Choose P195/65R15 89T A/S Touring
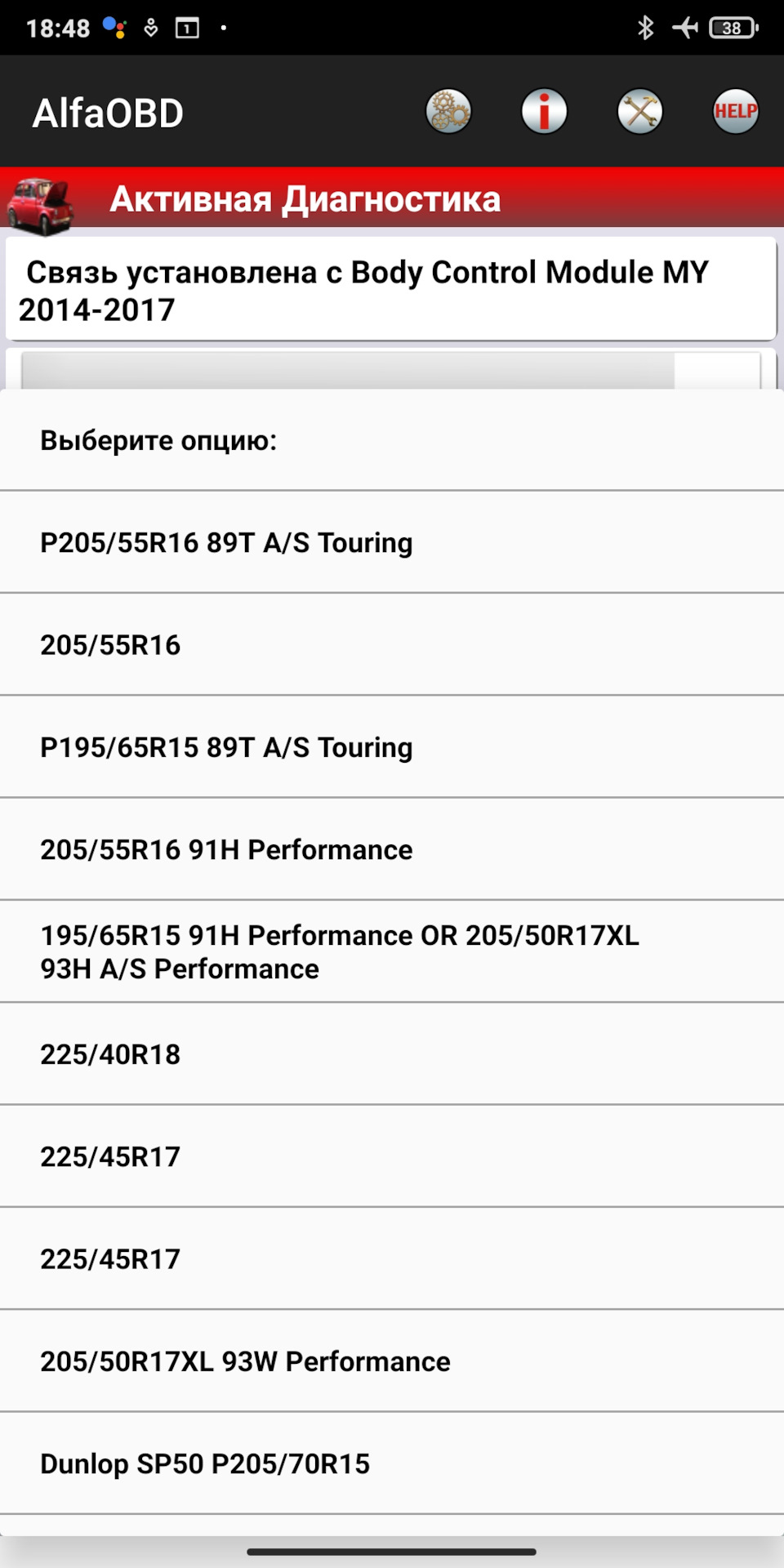784x1568 pixels. pyautogui.click(x=225, y=746)
